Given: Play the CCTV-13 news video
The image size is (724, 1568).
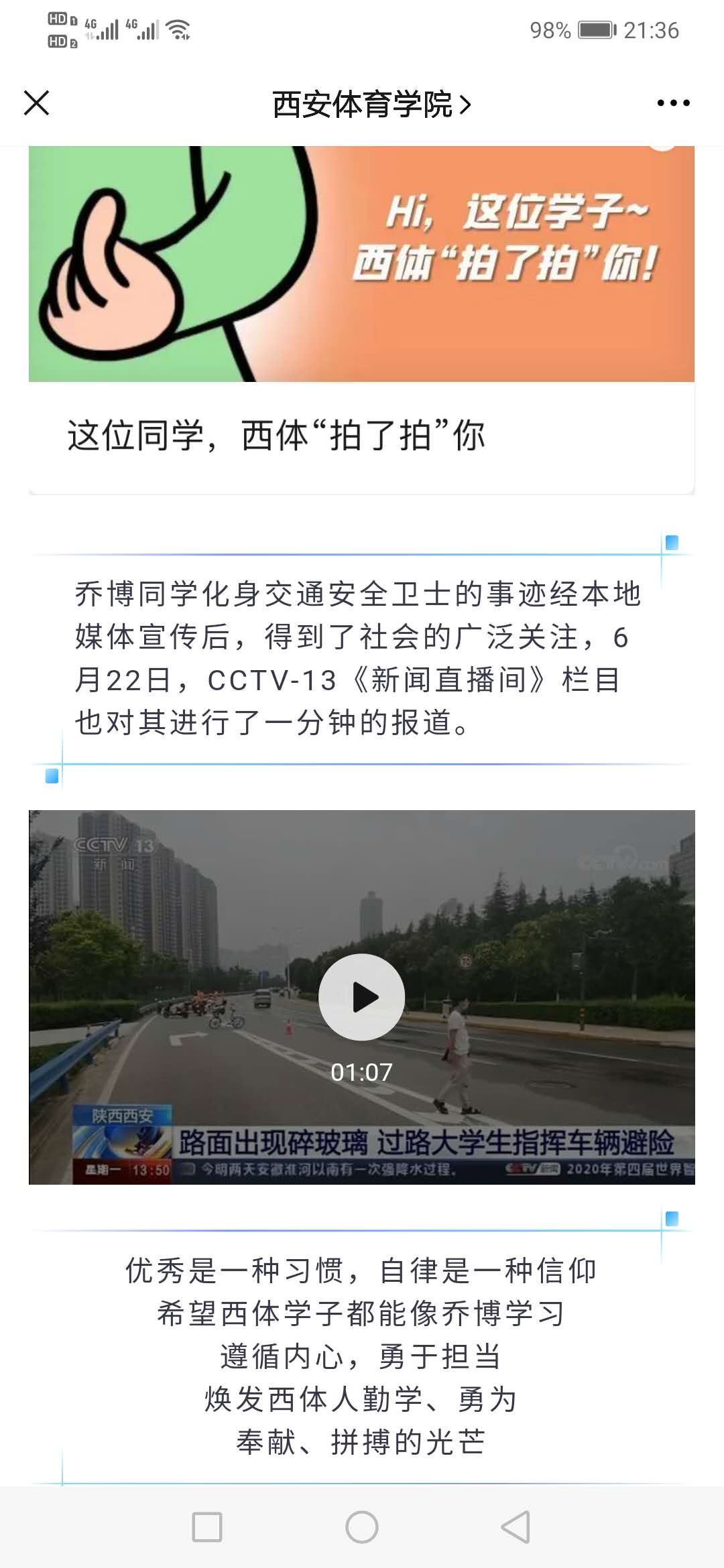Looking at the screenshot, I should [361, 996].
